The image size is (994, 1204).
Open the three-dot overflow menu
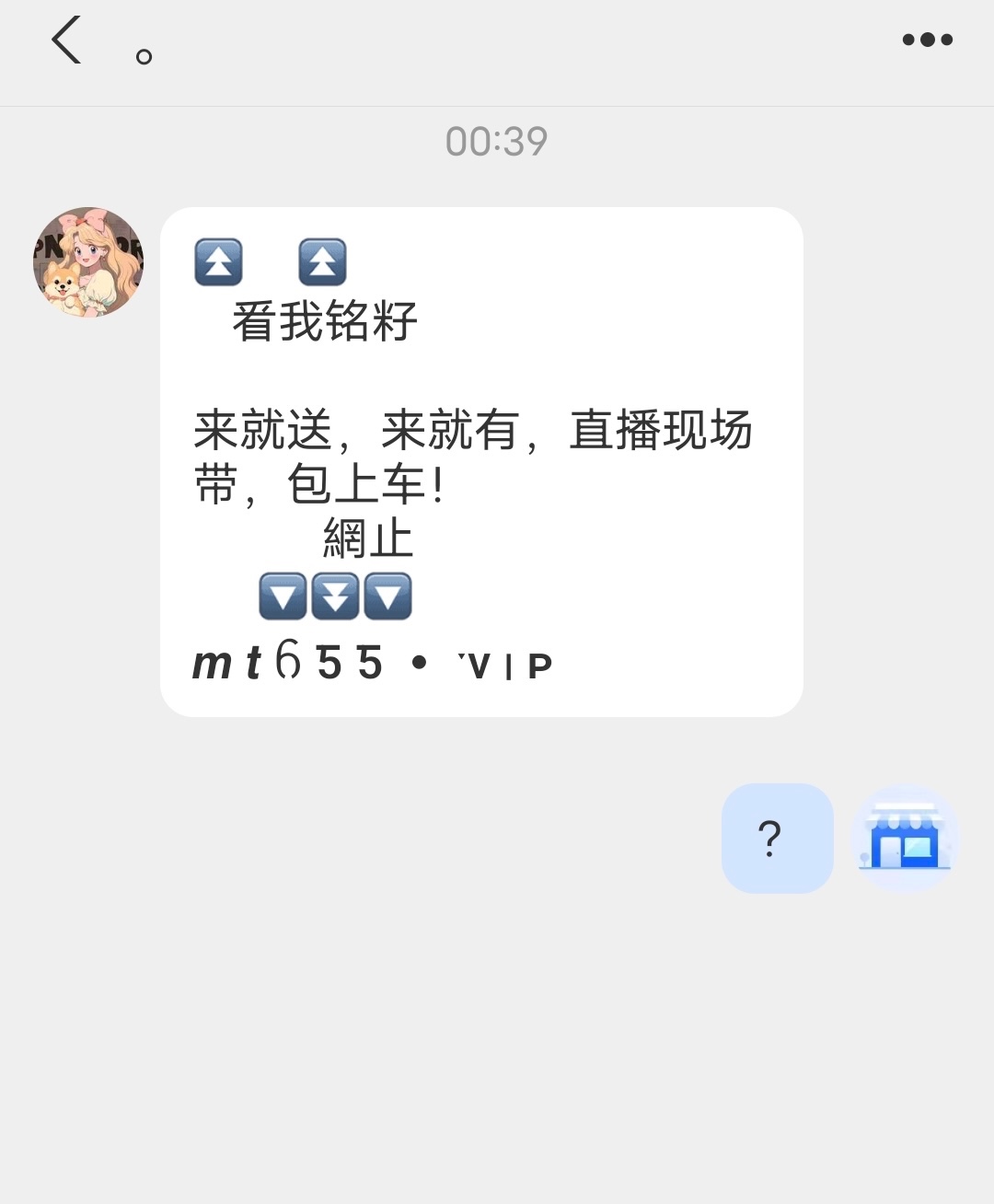tap(927, 40)
